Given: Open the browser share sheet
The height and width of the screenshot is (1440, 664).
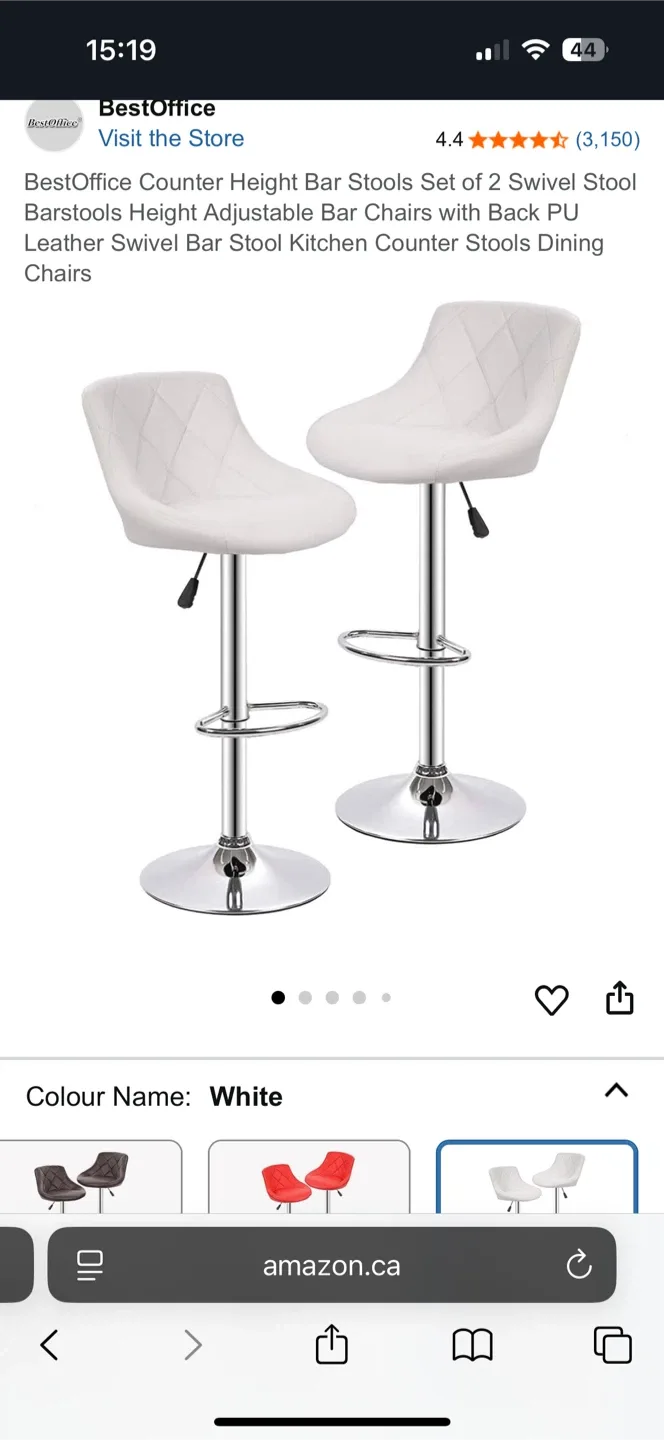Looking at the screenshot, I should [x=332, y=1345].
